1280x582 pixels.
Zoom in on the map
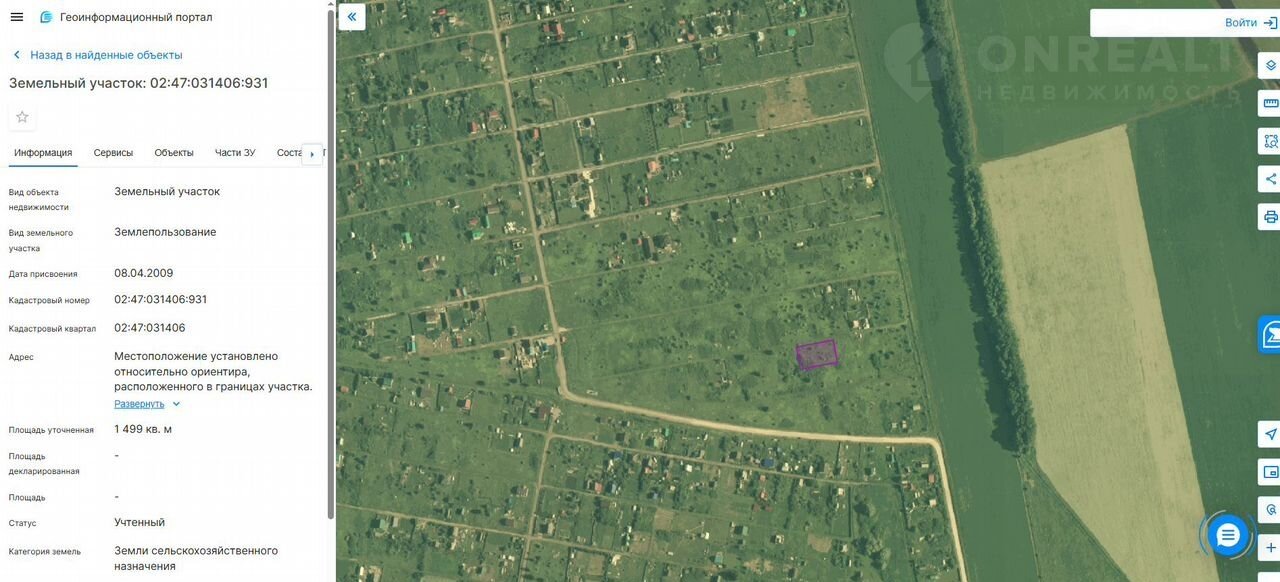(x=1271, y=548)
